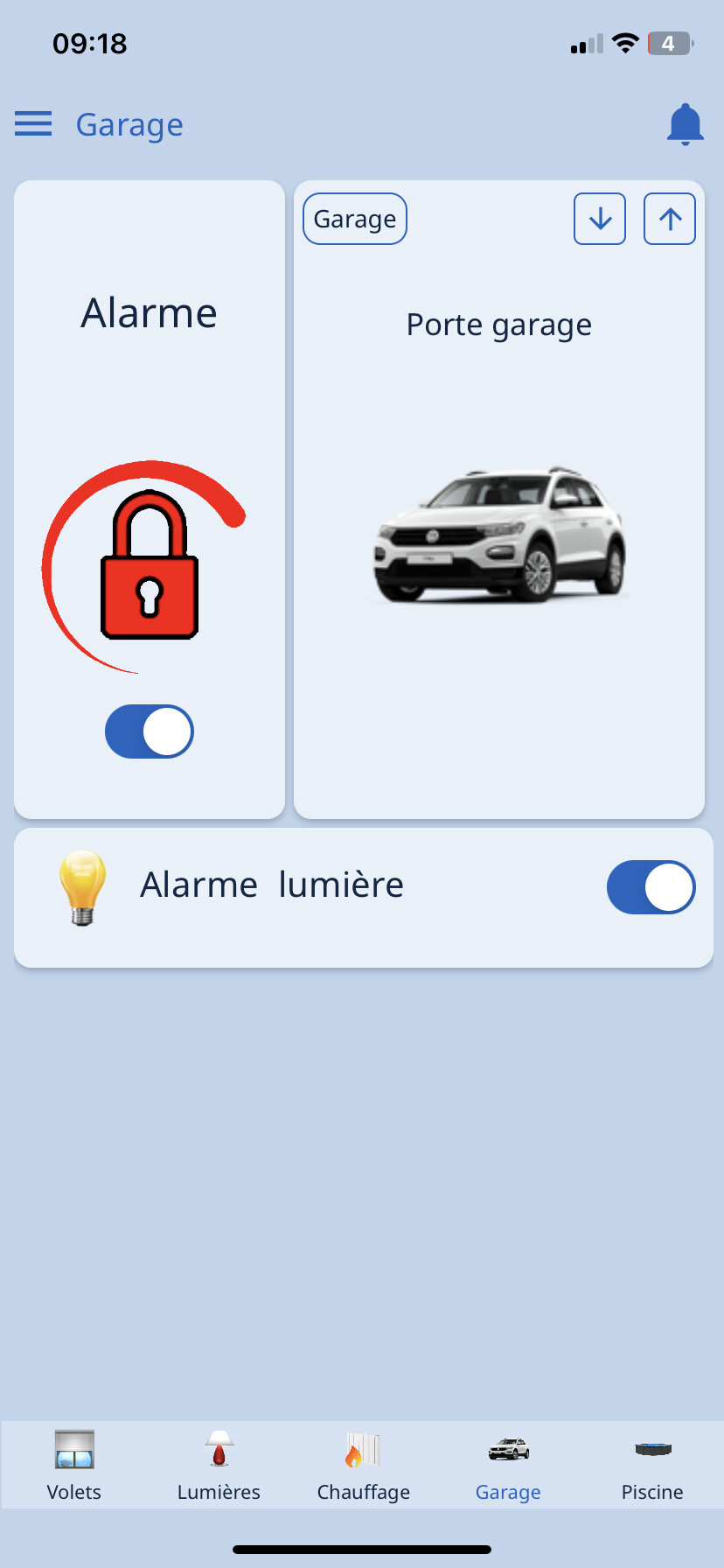Image resolution: width=724 pixels, height=1568 pixels.
Task: Switch to the Volets tab
Action: (x=74, y=1466)
